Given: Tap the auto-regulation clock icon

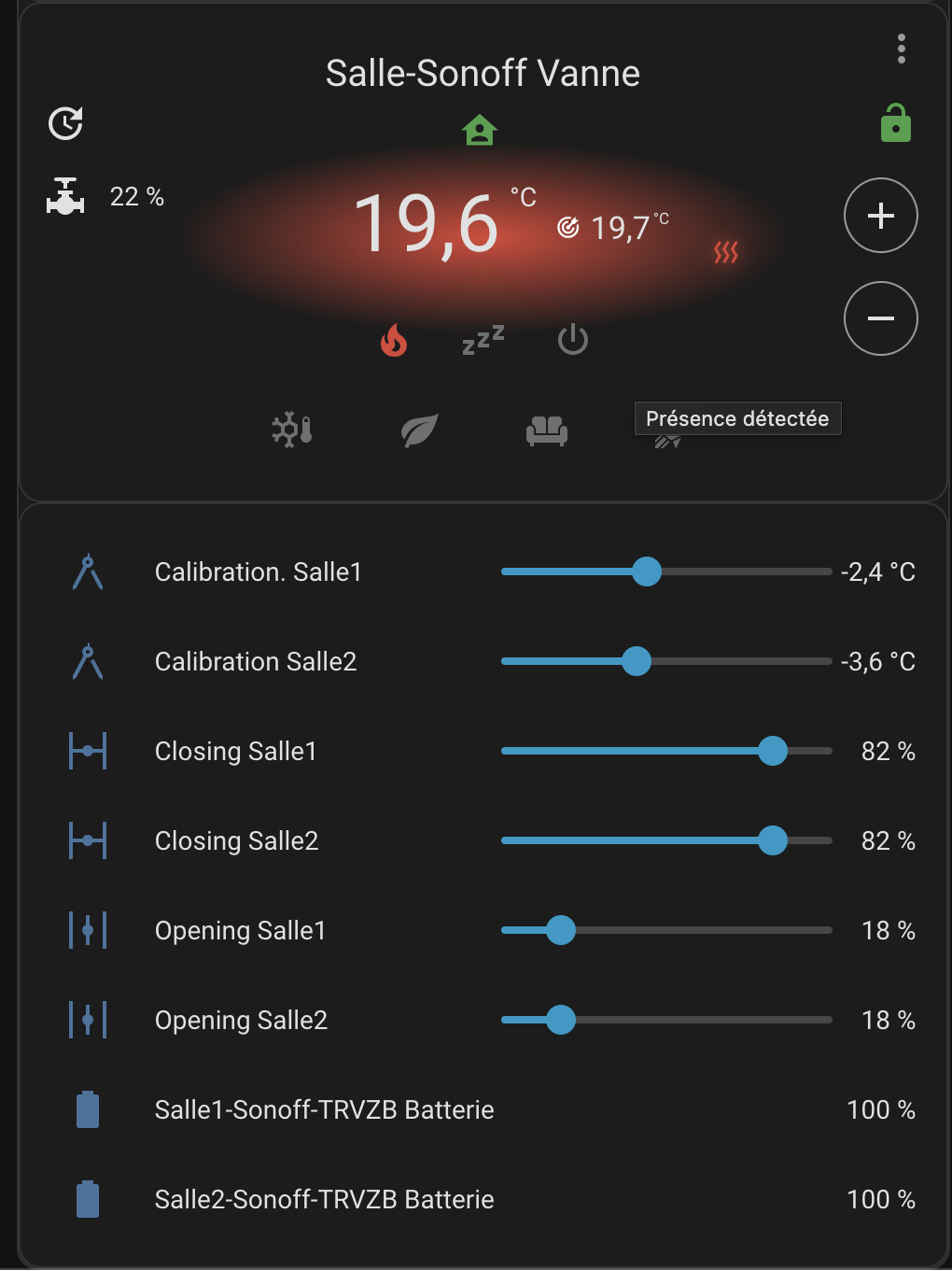Looking at the screenshot, I should coord(66,123).
